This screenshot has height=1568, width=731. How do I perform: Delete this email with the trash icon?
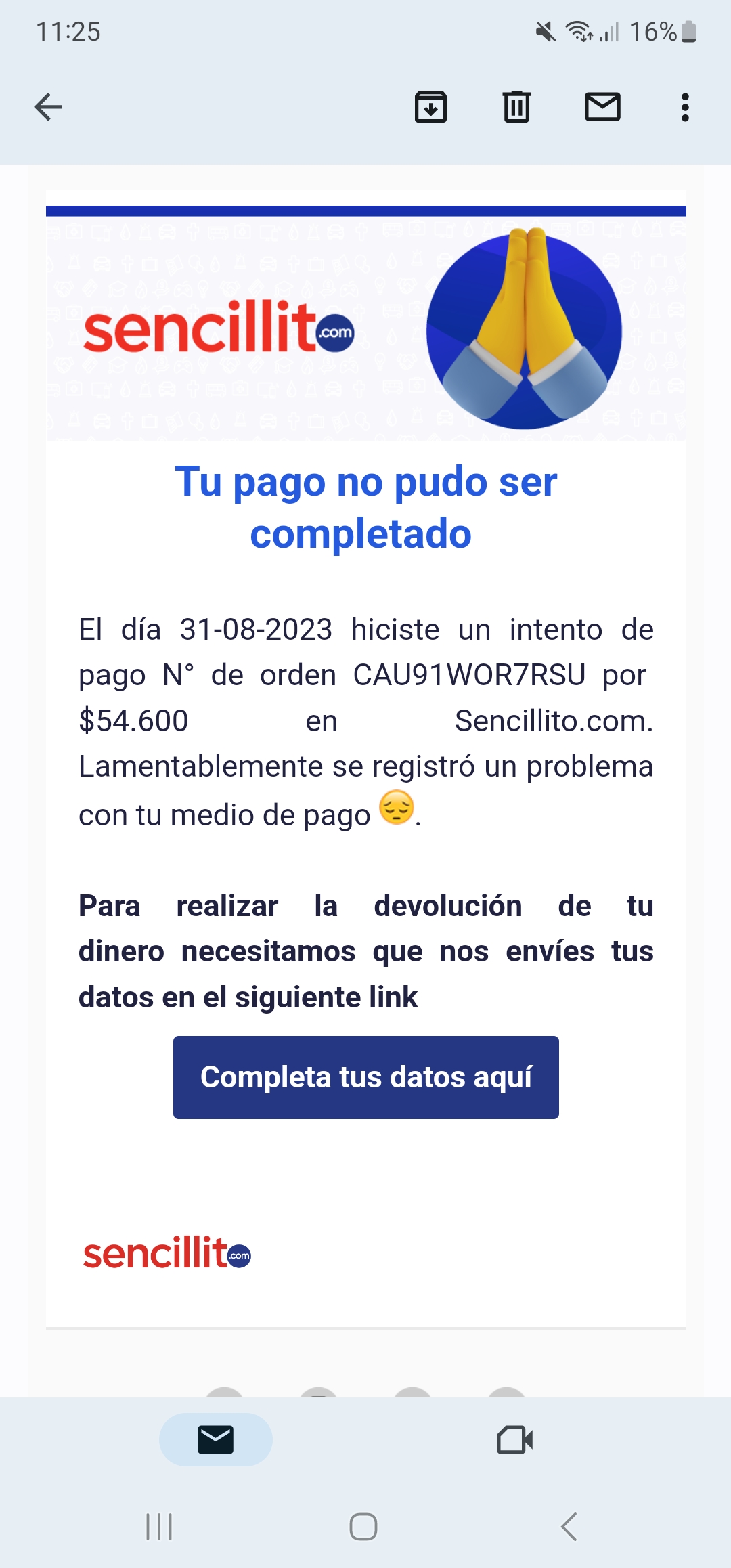tap(516, 107)
